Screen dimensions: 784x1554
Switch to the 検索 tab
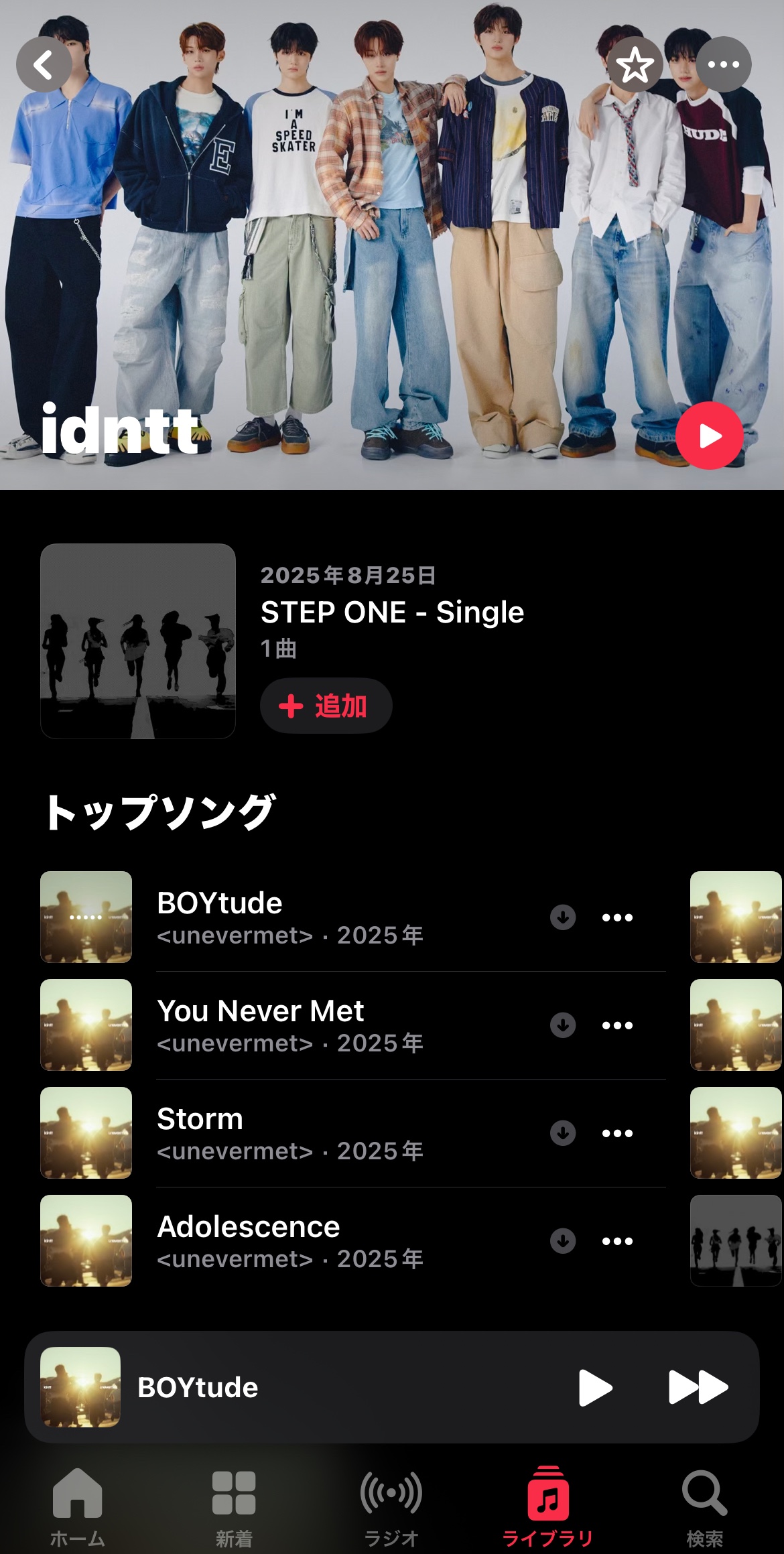point(705,1506)
